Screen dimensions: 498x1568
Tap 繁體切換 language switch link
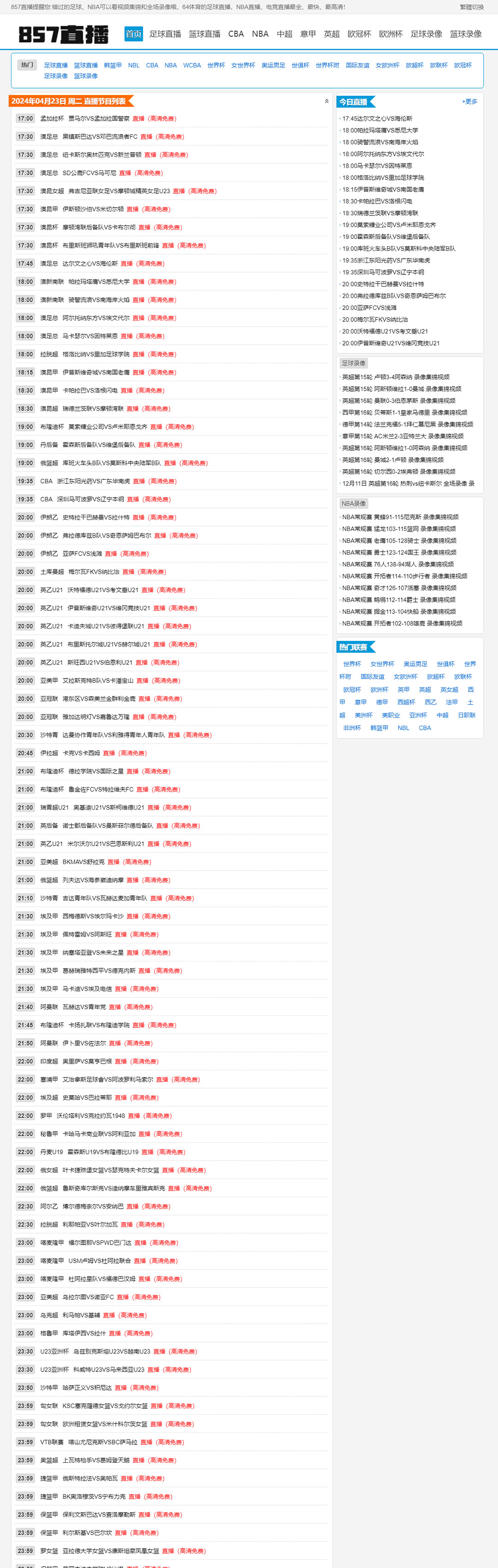(471, 7)
